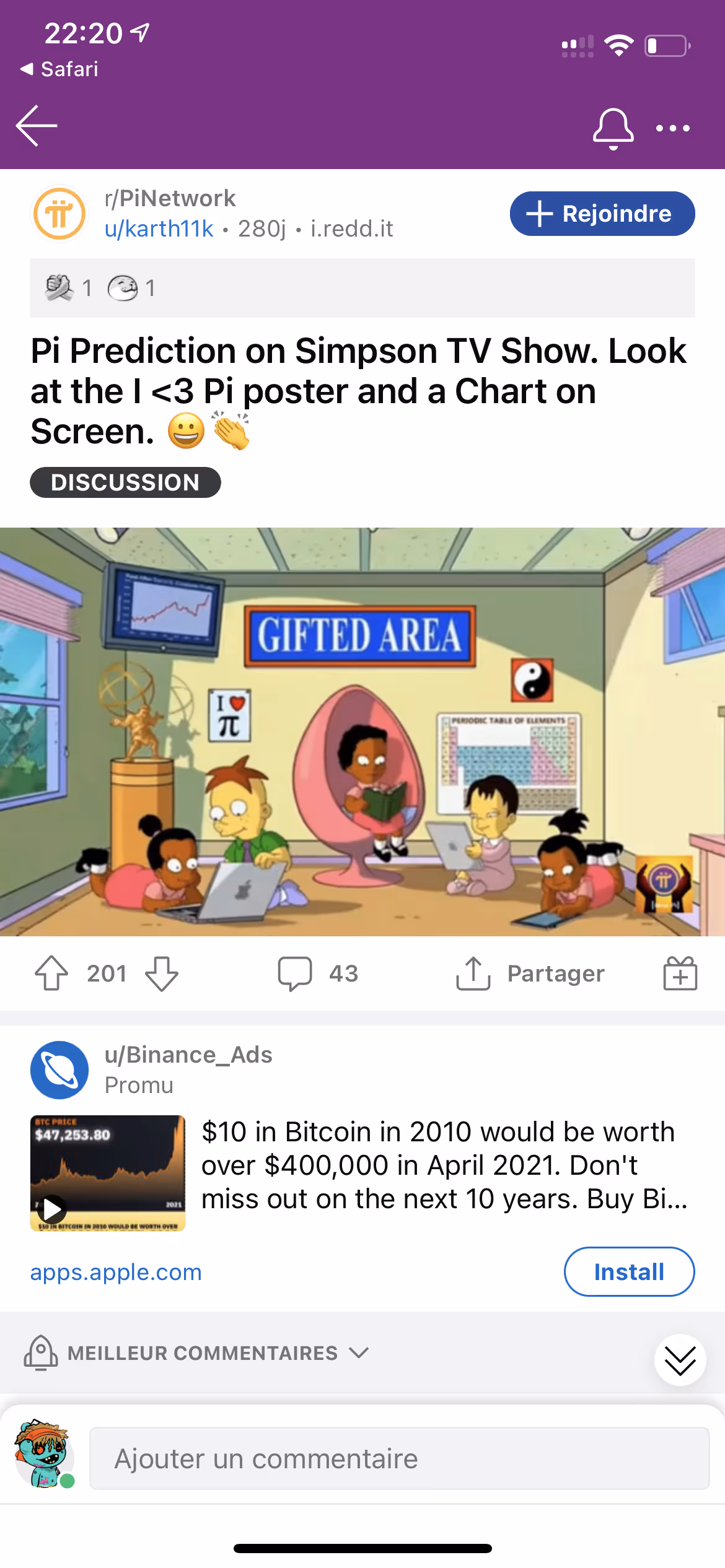Open the r/PiNetwork community icon
The image size is (725, 1568).
(59, 214)
